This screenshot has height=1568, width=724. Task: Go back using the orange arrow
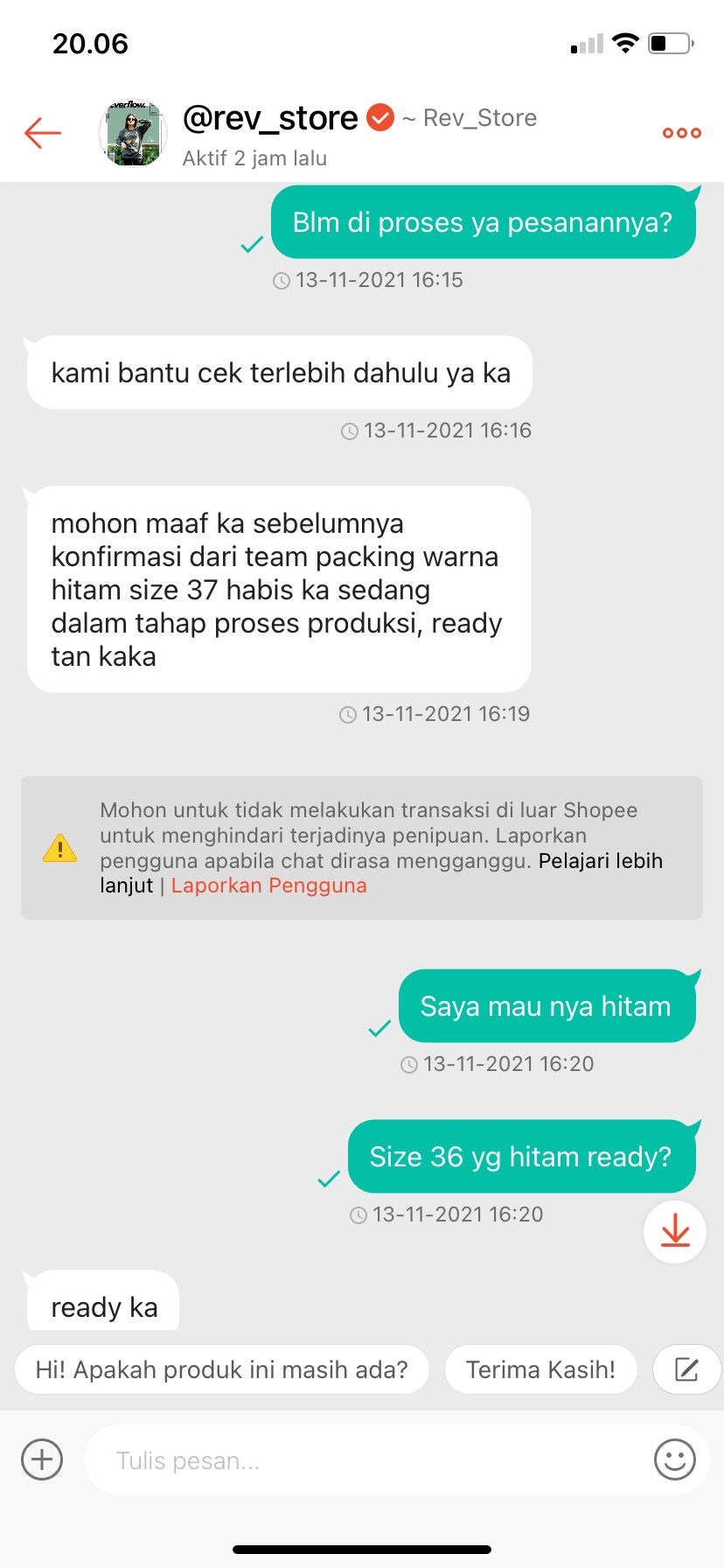pyautogui.click(x=43, y=133)
